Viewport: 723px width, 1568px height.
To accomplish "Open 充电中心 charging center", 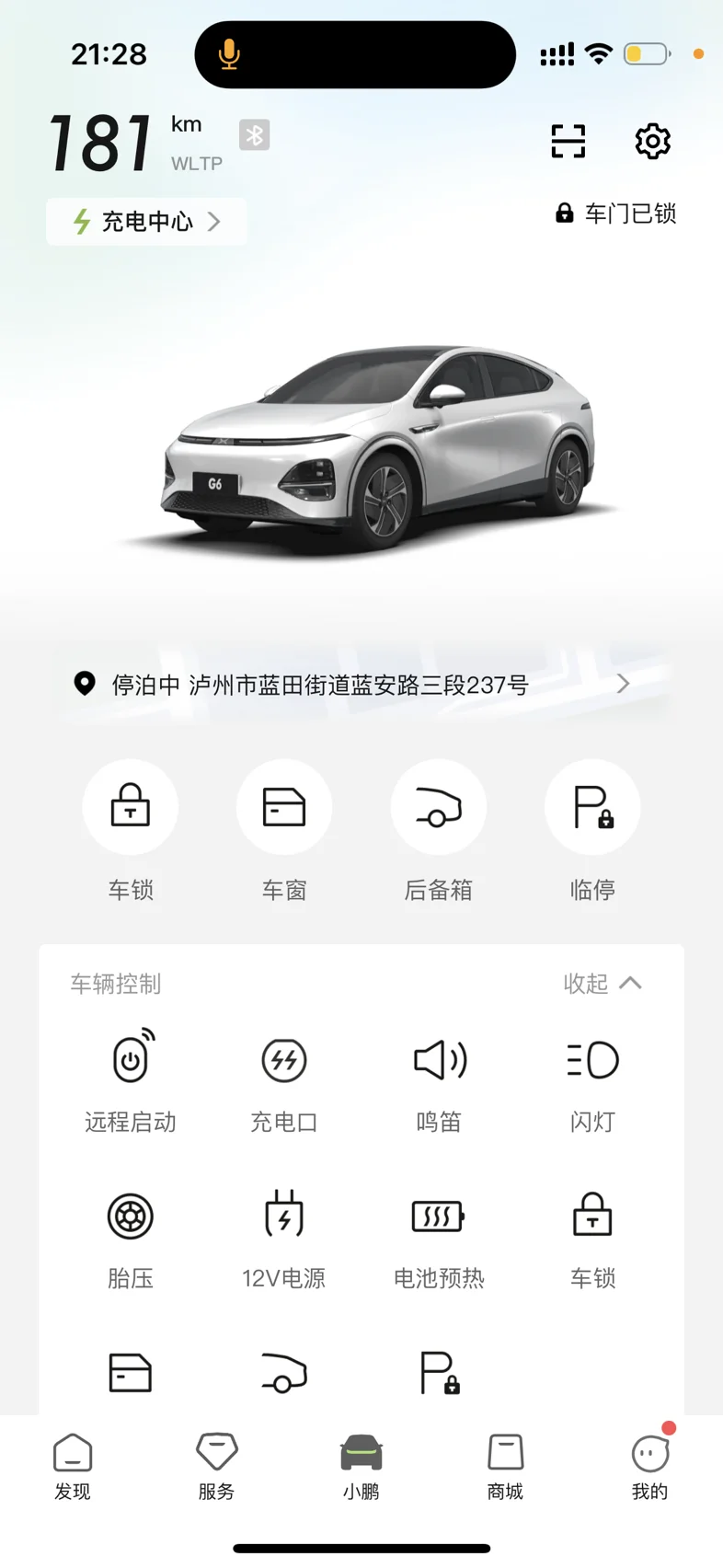I will pos(146,222).
